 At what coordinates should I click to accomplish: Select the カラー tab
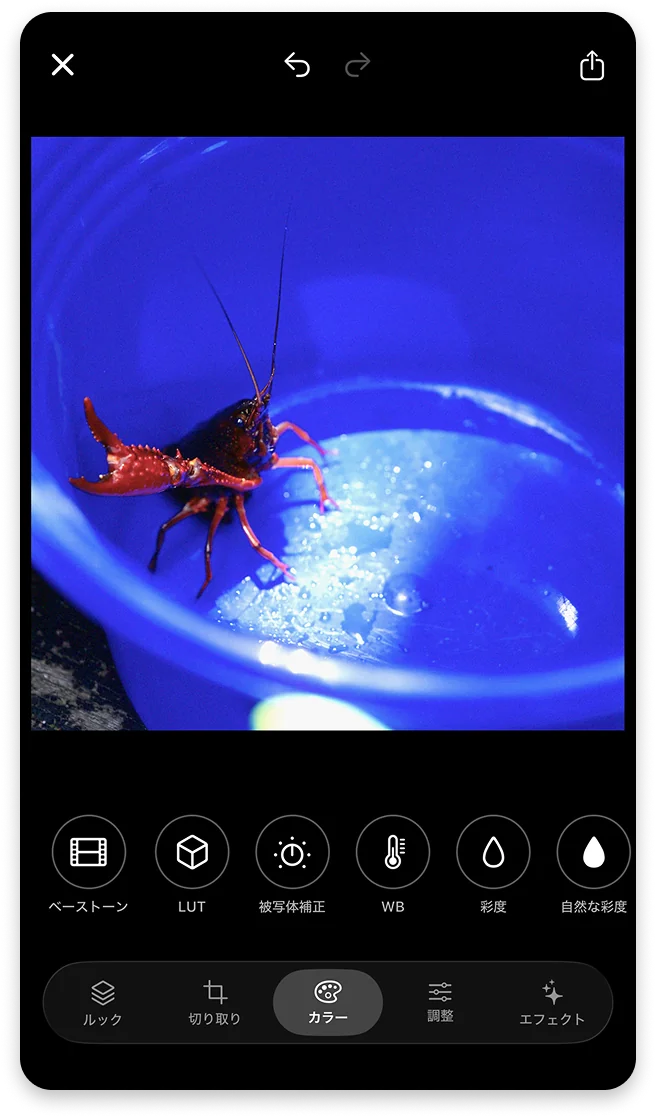pyautogui.click(x=328, y=1002)
